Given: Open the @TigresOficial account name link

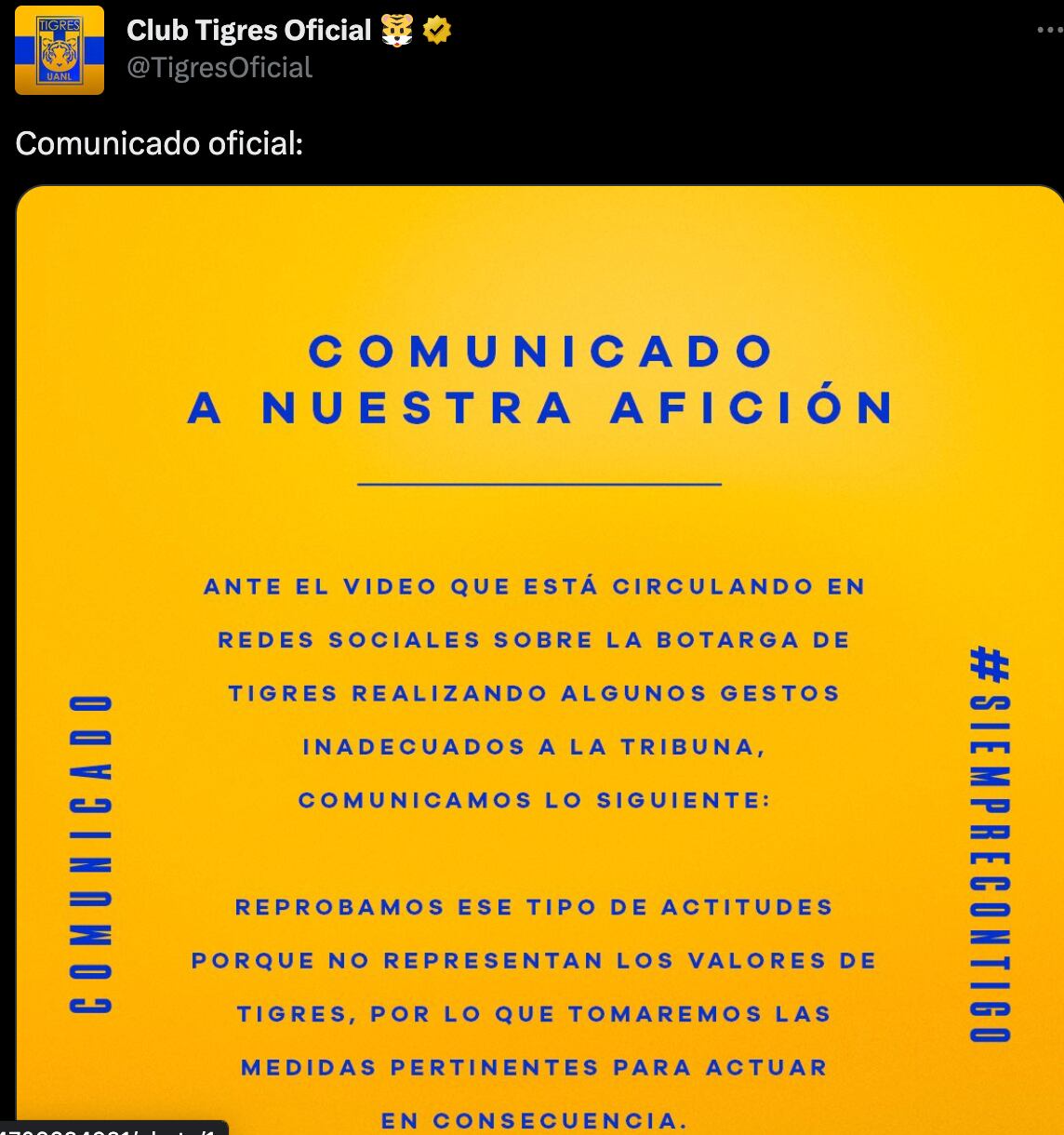Looking at the screenshot, I should click(x=219, y=68).
